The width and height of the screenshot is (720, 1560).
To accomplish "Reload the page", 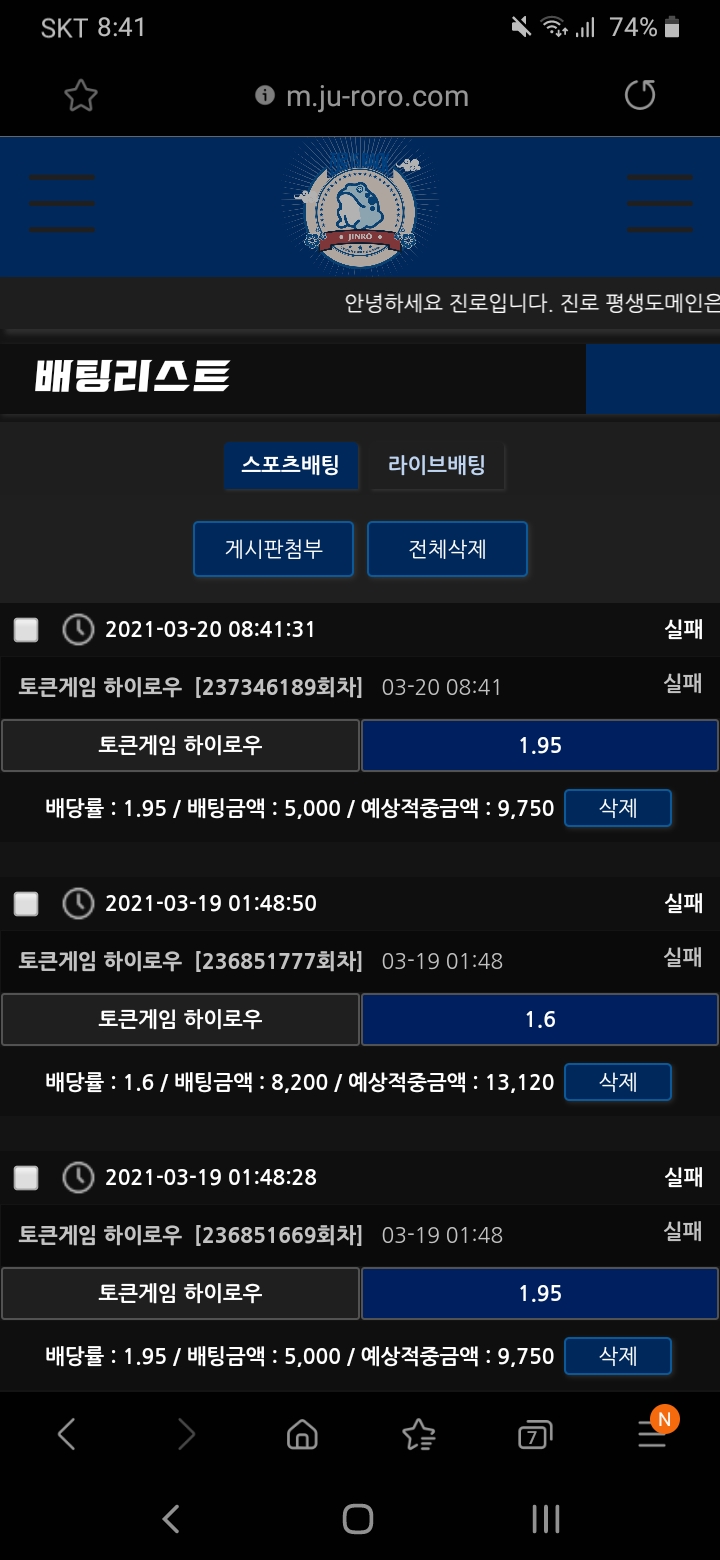I will (640, 96).
